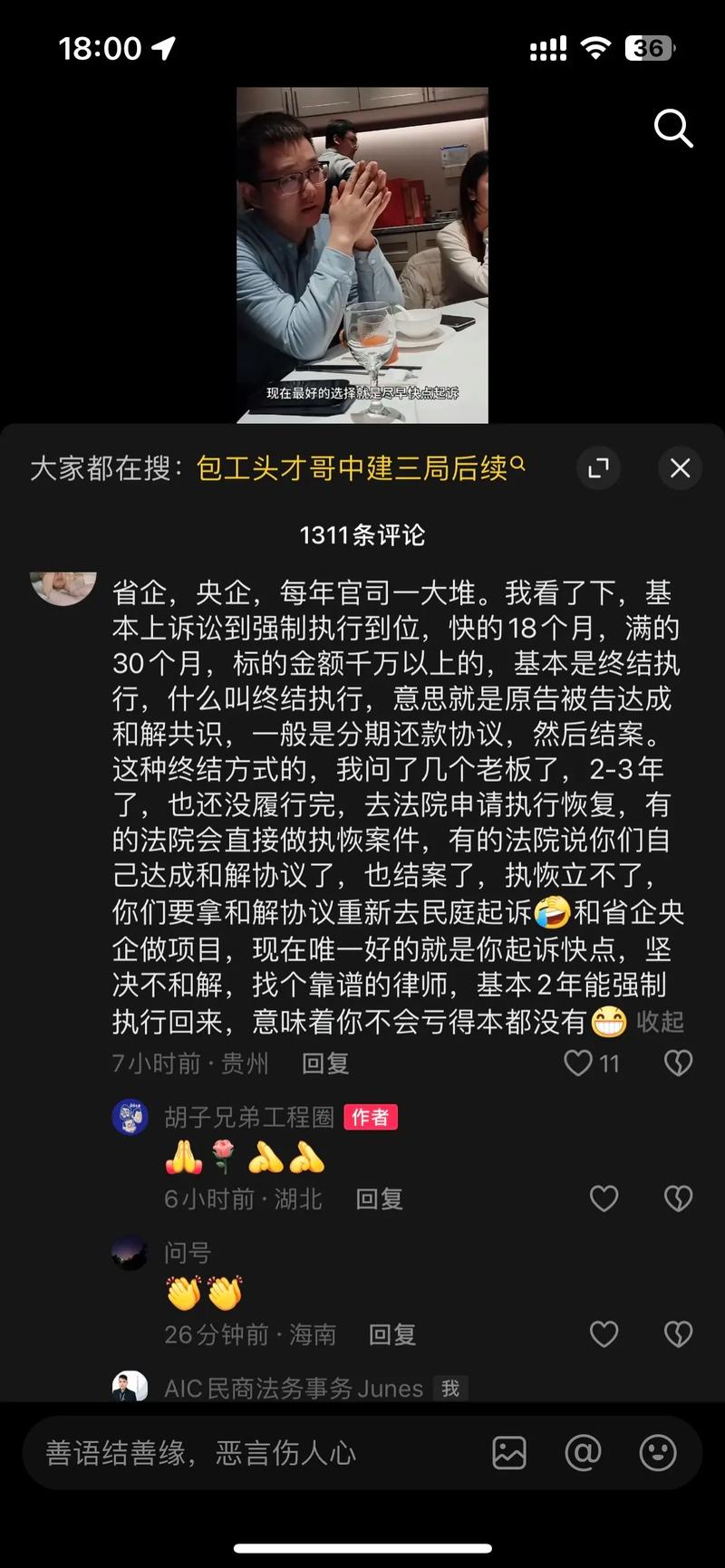Viewport: 725px width, 1568px height.
Task: Tap the username AIC民商法务事务 Junes
Action: click(x=292, y=1388)
